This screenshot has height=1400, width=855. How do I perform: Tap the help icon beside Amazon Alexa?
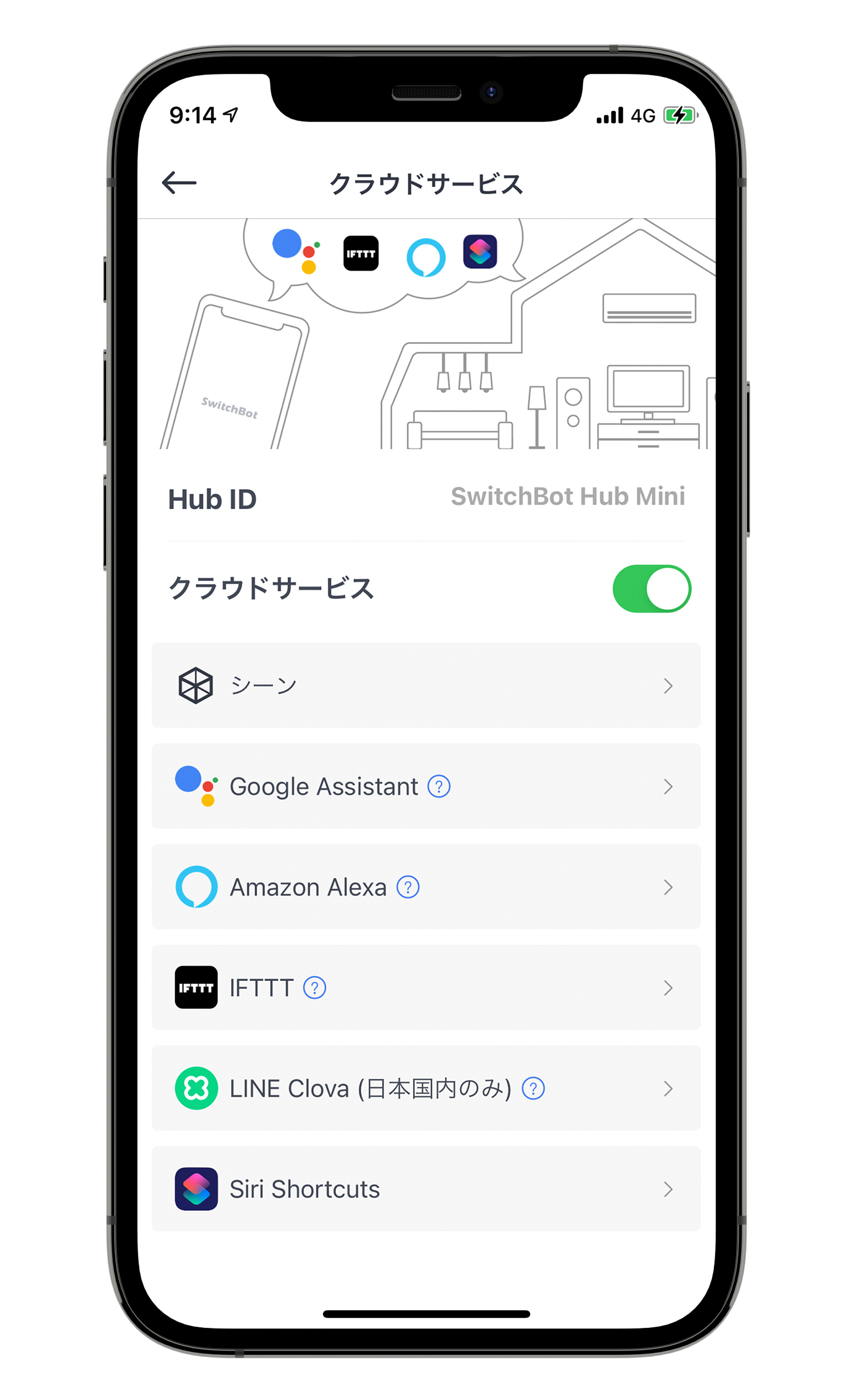[408, 887]
